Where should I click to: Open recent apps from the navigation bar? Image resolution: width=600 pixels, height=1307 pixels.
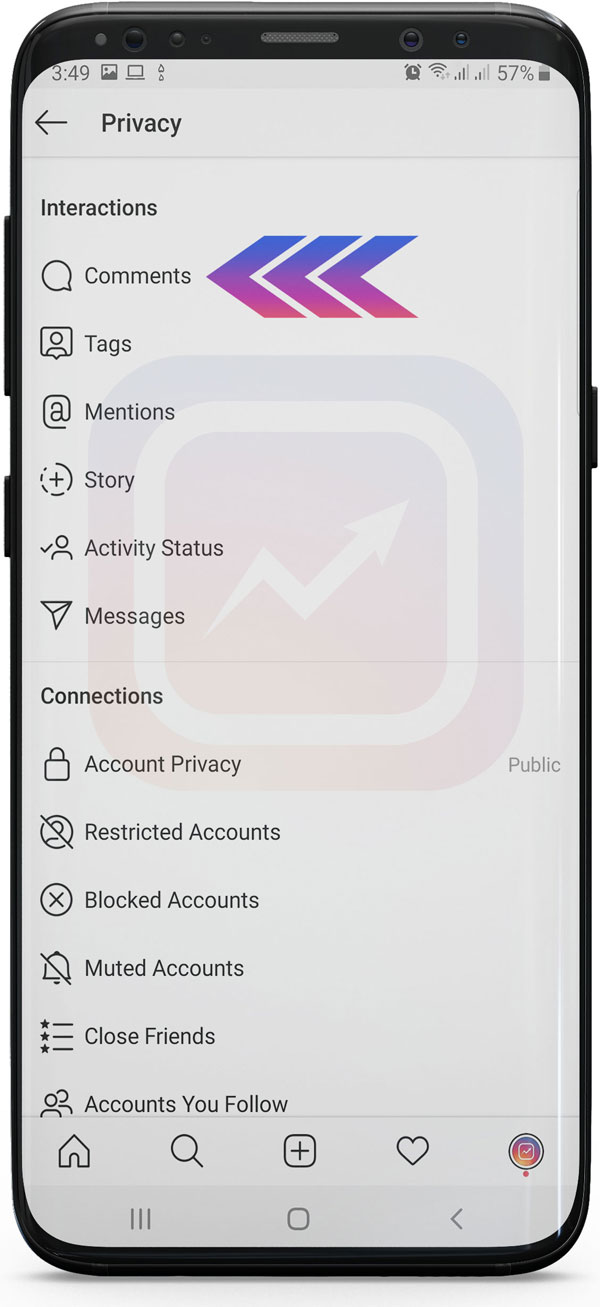[141, 1218]
